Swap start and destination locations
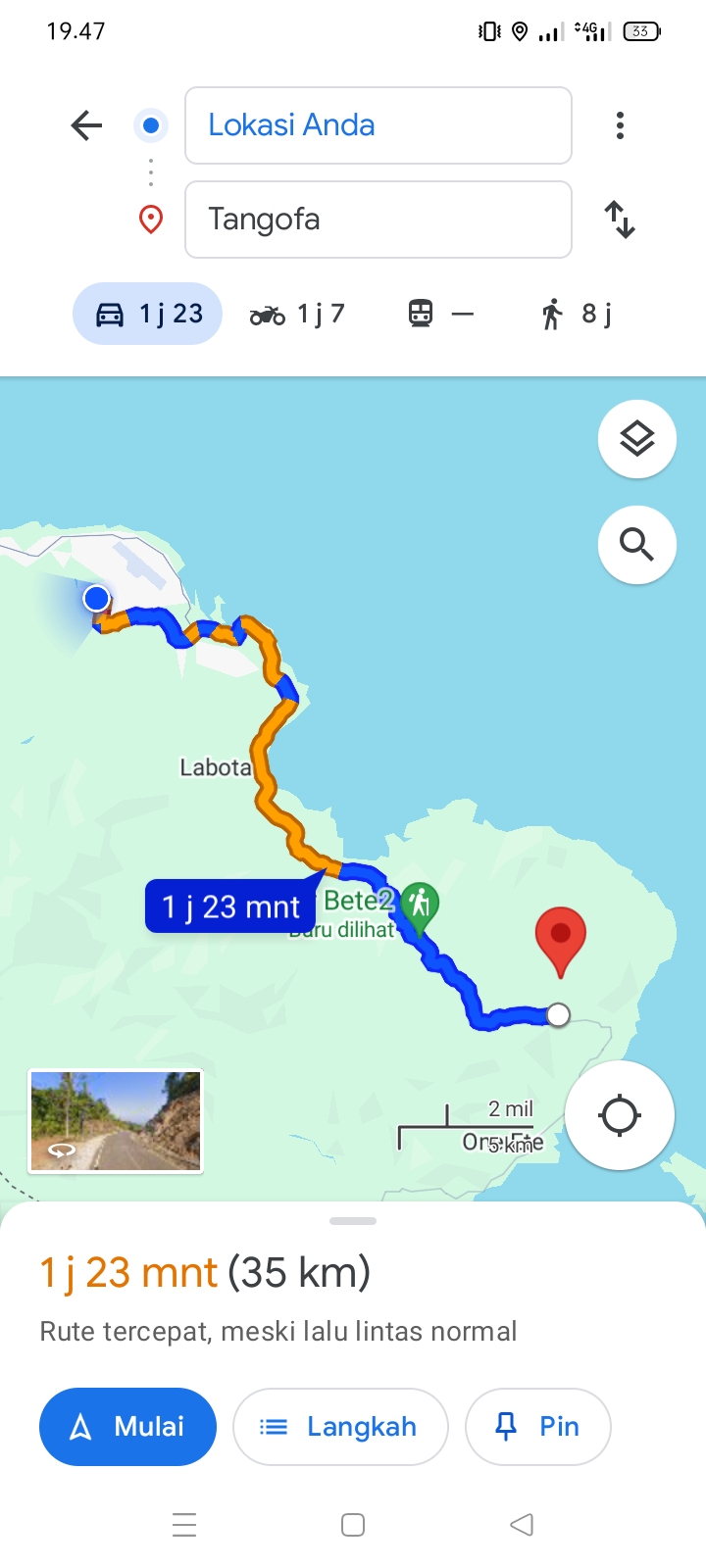The width and height of the screenshot is (706, 1568). [x=620, y=220]
